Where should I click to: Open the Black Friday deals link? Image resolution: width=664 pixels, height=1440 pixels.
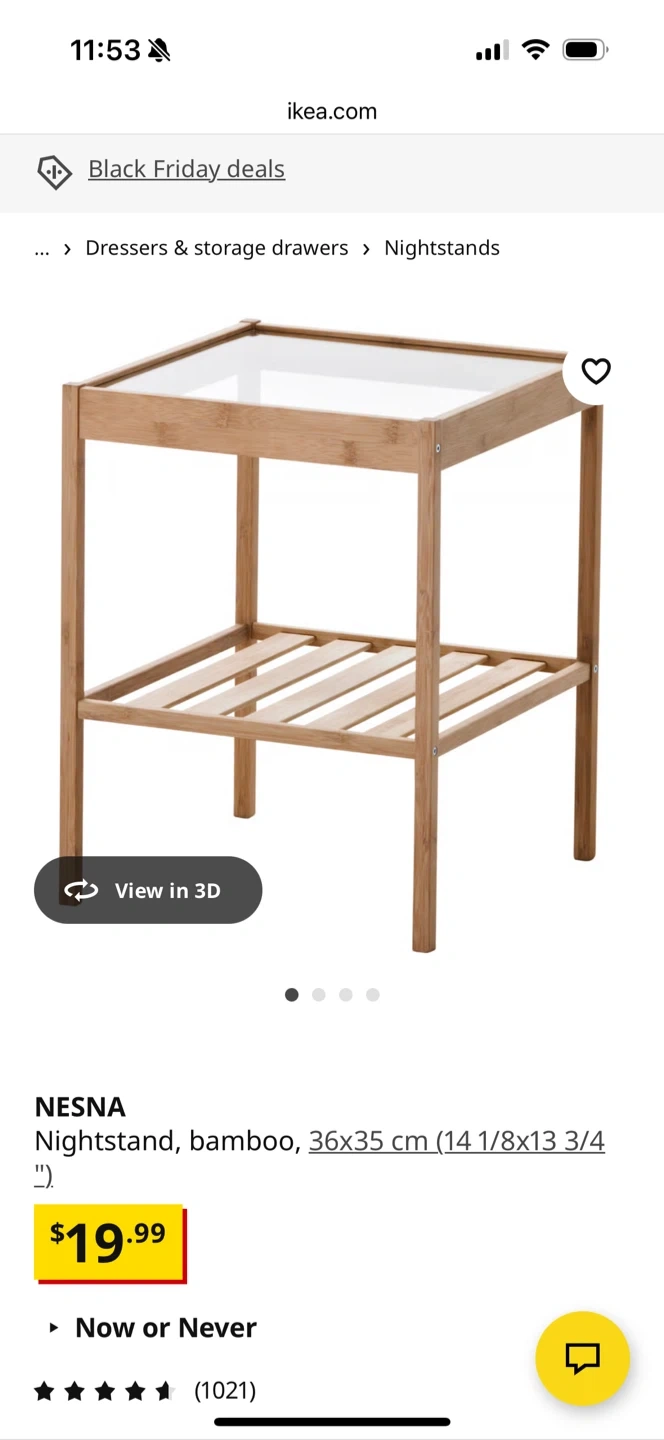186,170
